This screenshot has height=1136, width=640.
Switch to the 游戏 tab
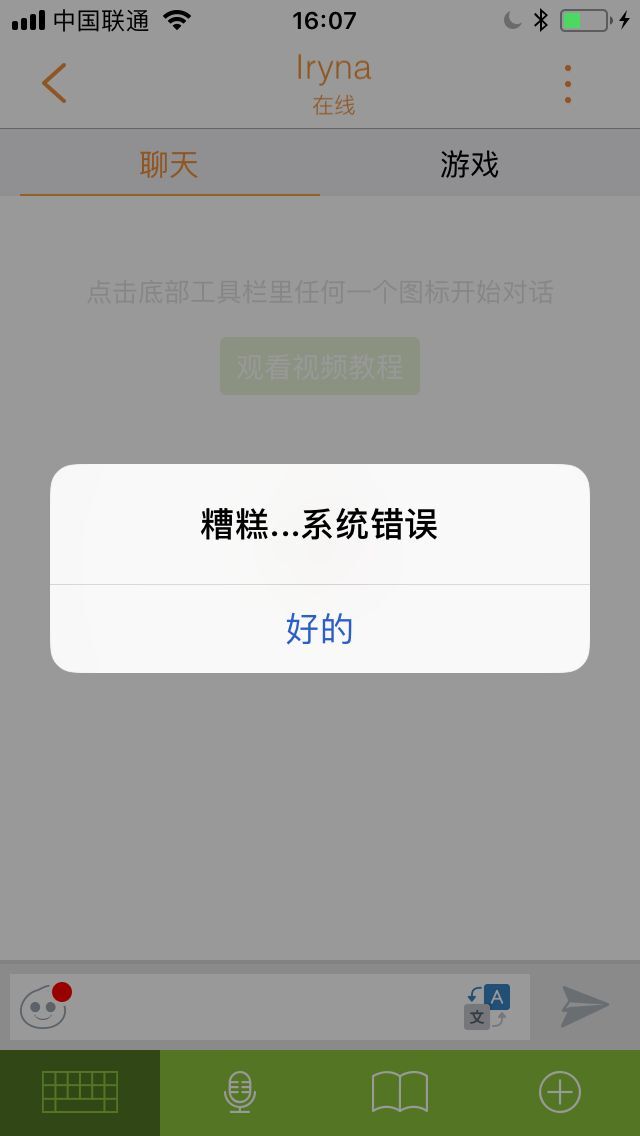pyautogui.click(x=469, y=165)
